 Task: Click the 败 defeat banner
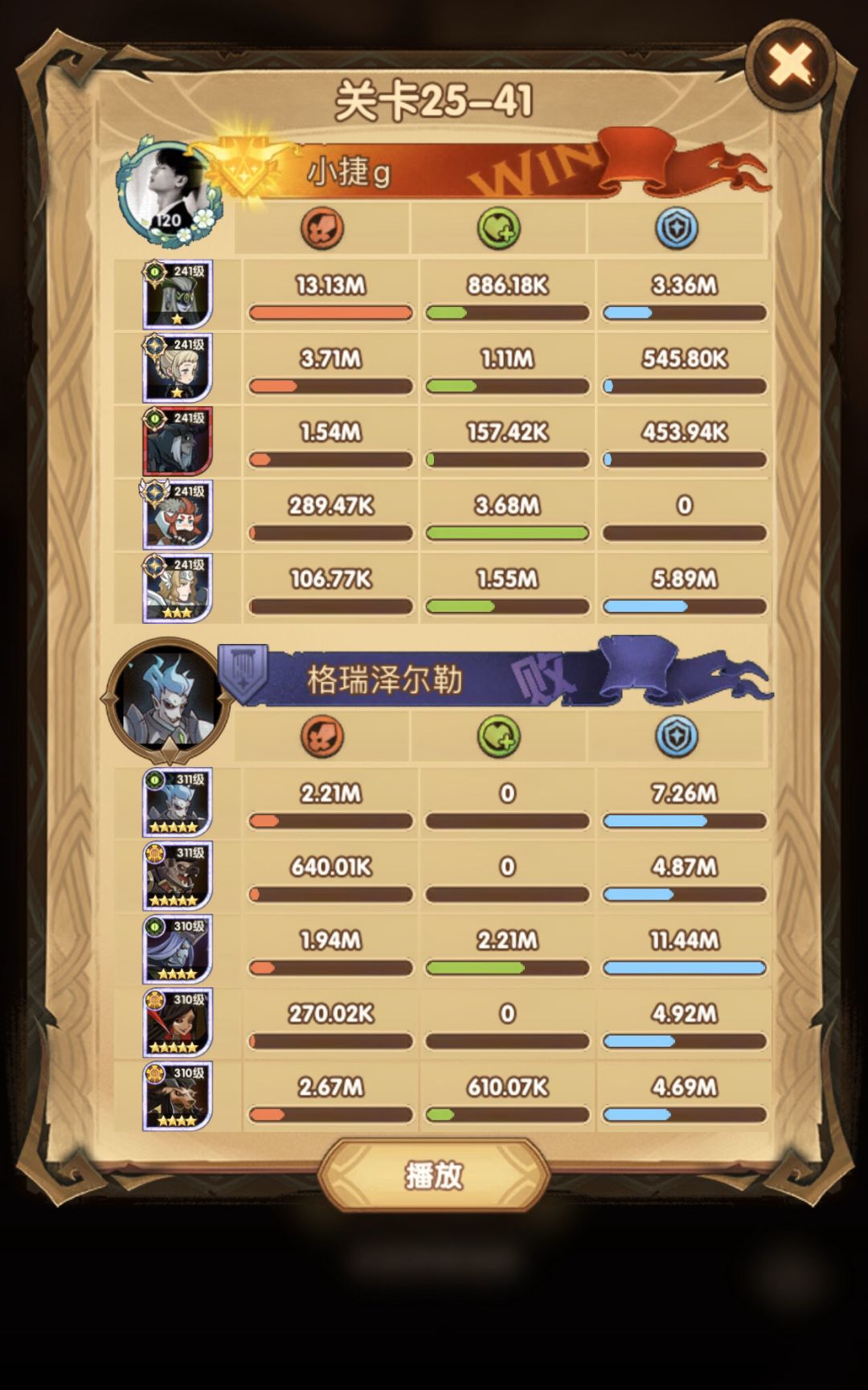point(543,679)
